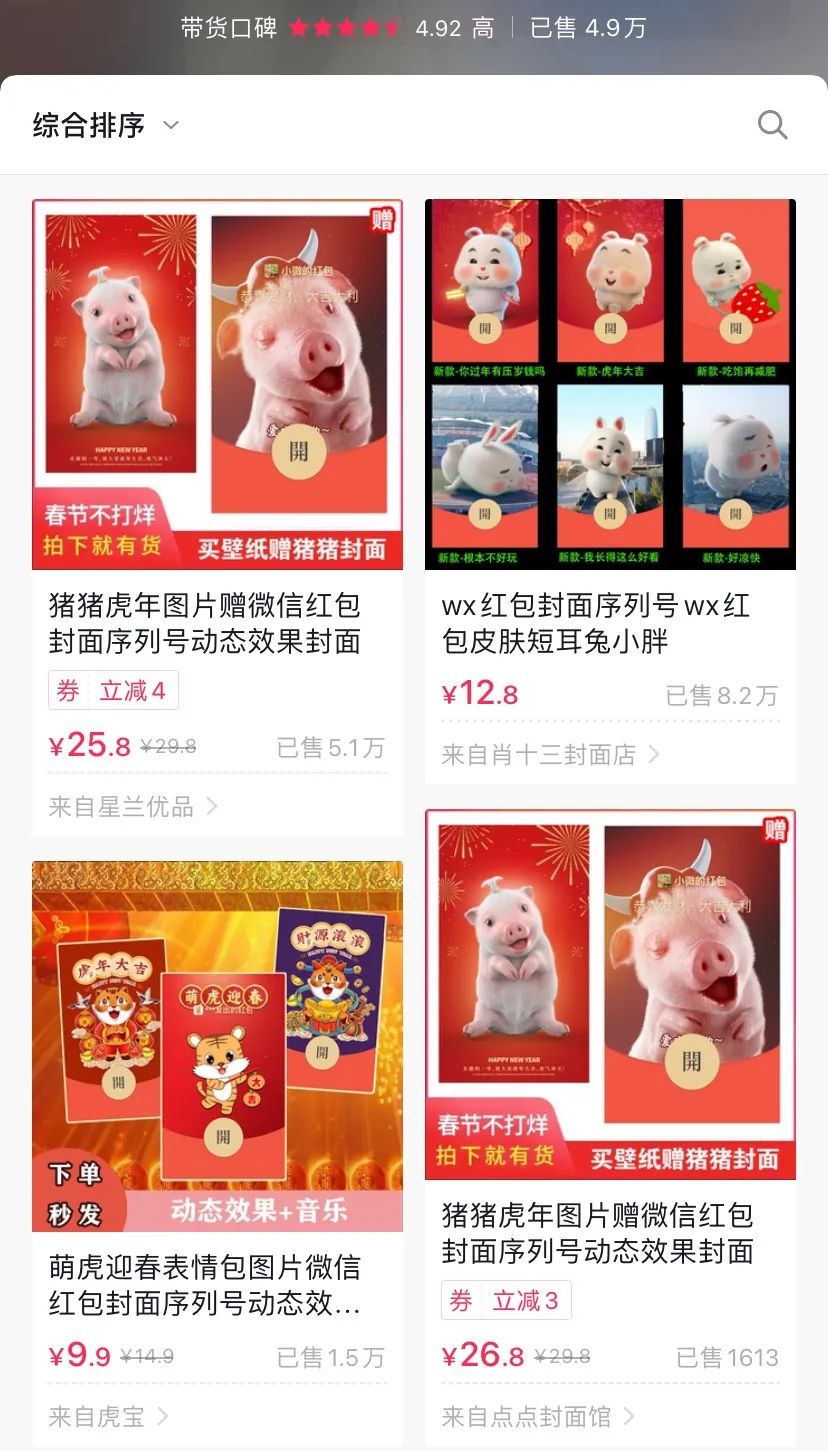Open the search magnifier icon
The image size is (828, 1451).
[x=772, y=125]
